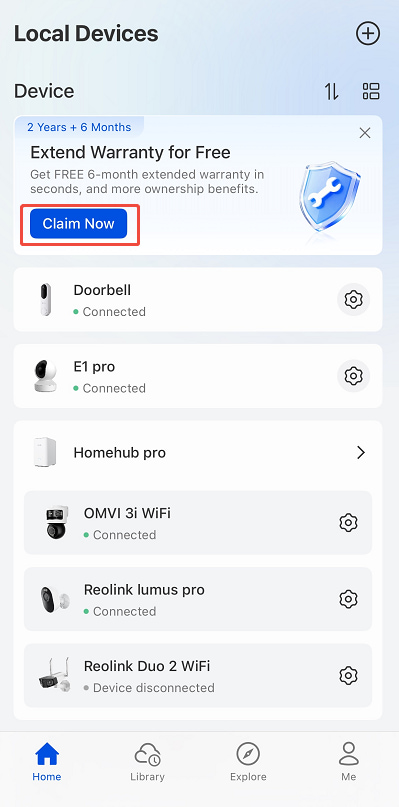
Task: Select the Home tab
Action: pos(47,762)
